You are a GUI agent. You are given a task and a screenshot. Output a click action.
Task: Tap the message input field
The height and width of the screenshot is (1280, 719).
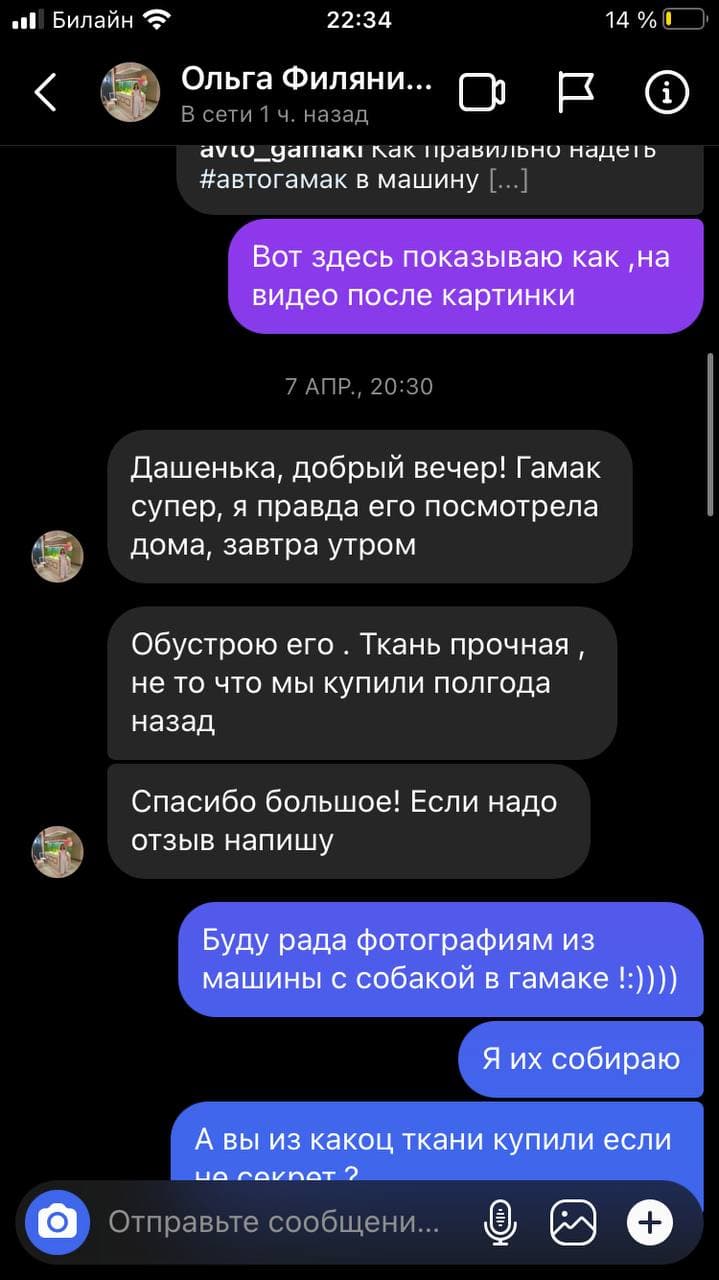273,1221
